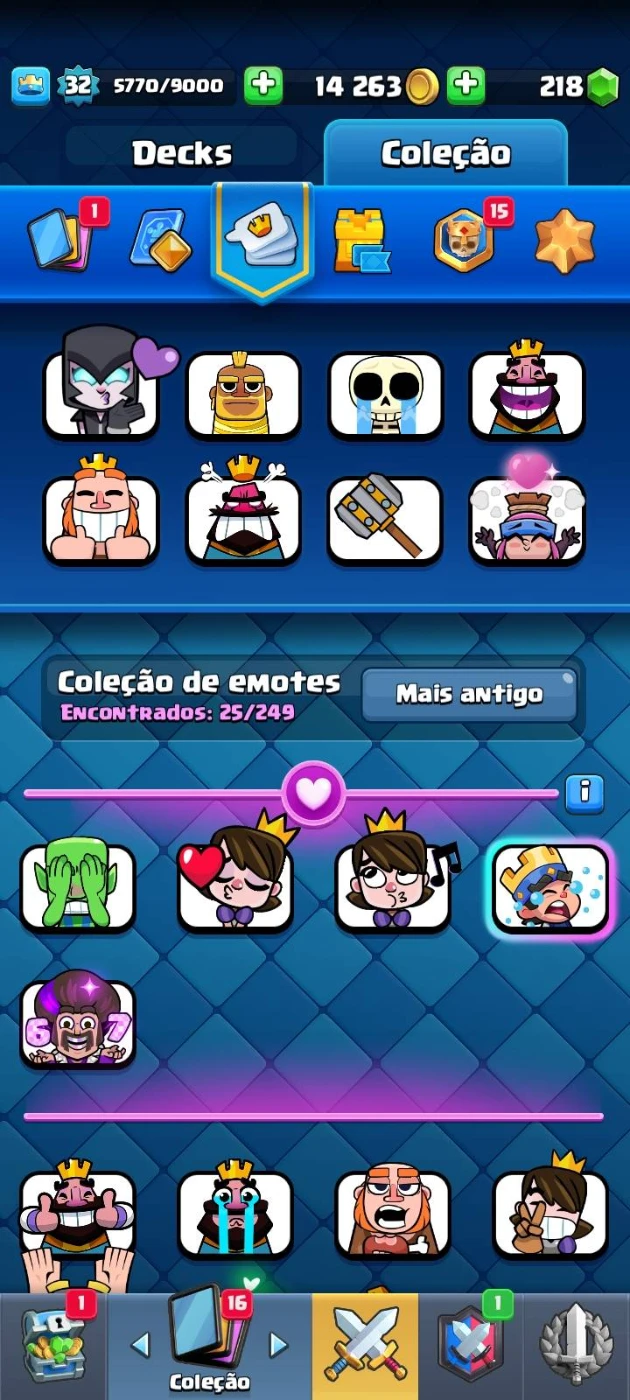This screenshot has height=1400, width=630.
Task: Switch to the Decks tab
Action: click(x=181, y=153)
